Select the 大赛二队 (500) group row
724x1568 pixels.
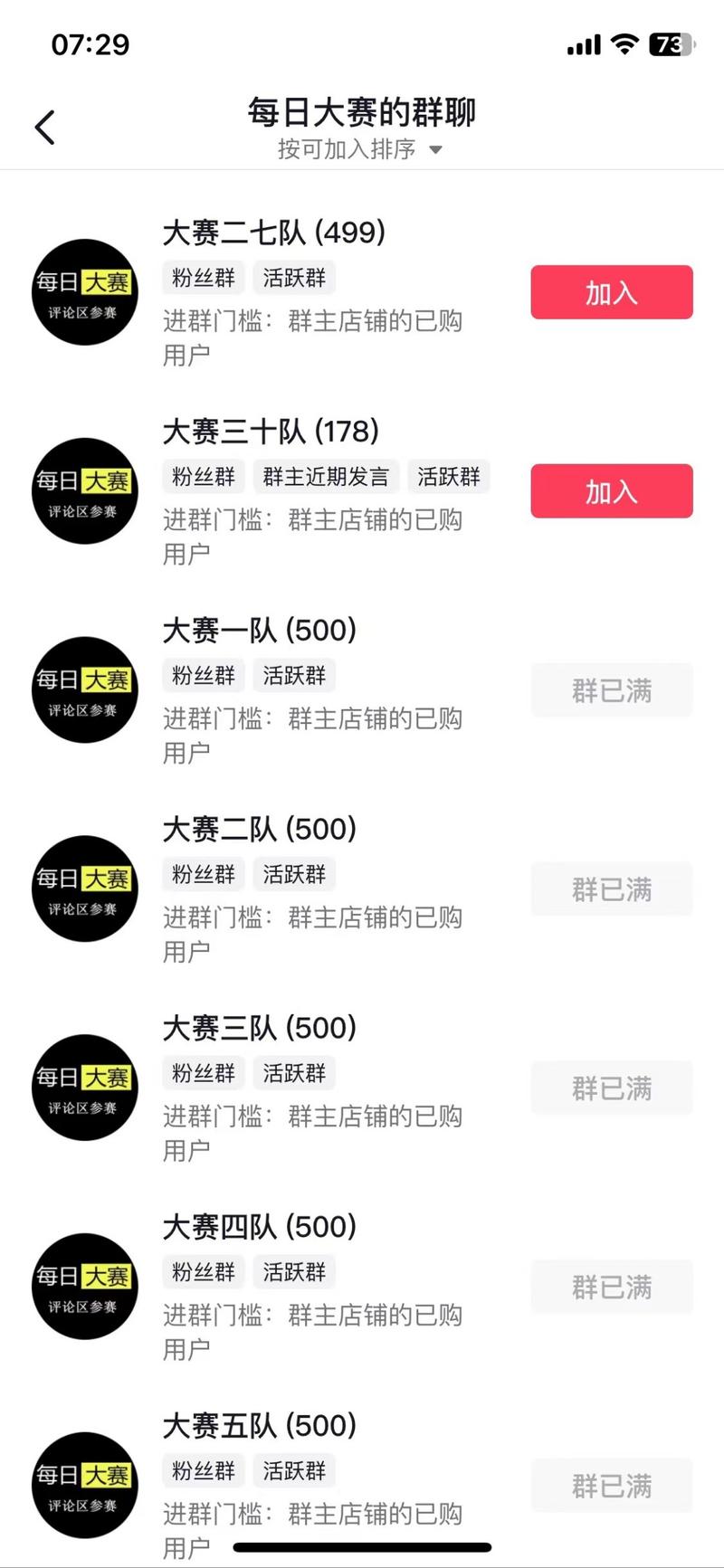click(362, 889)
